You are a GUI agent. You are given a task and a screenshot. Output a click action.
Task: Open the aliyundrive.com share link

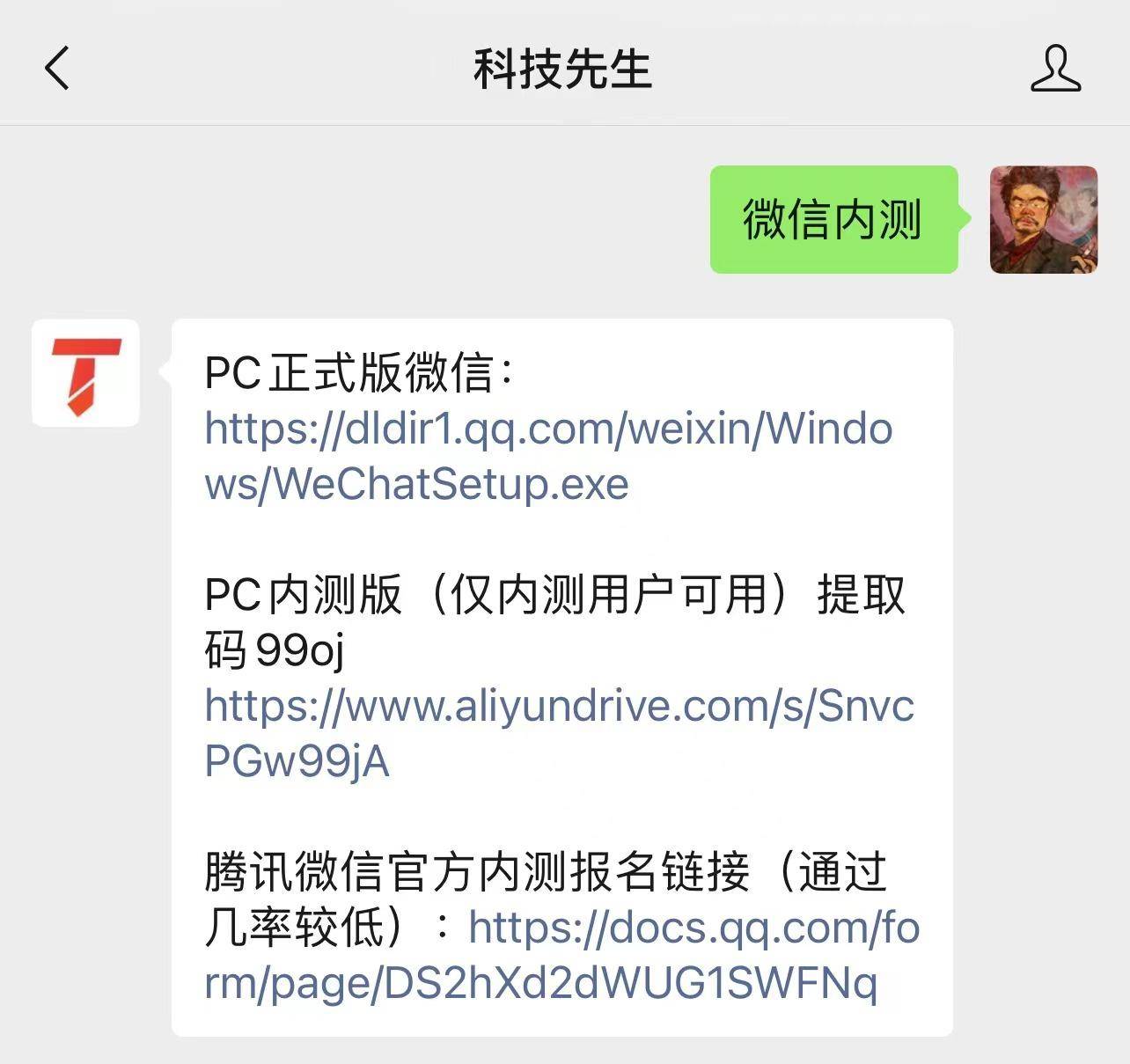pos(558,707)
